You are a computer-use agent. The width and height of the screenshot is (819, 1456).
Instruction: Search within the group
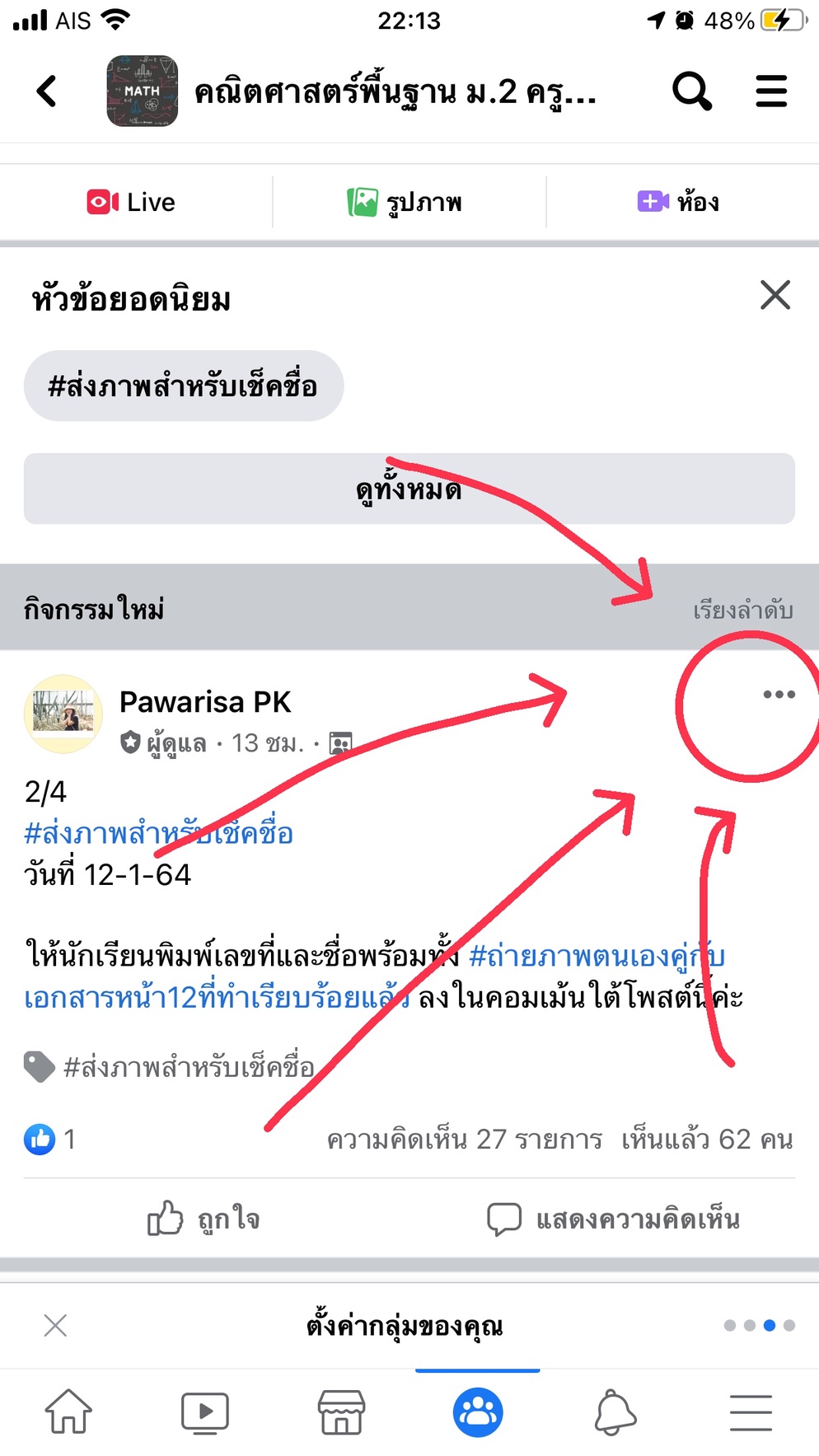click(x=691, y=91)
